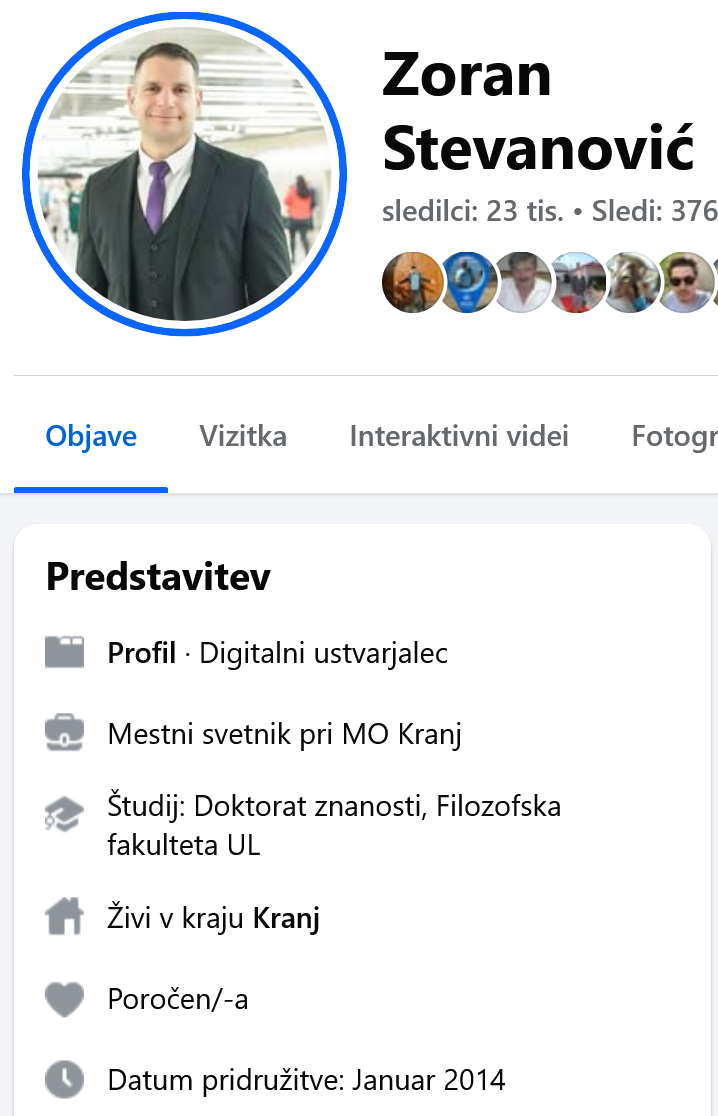Viewport: 718px width, 1116px height.
Task: Open the Interaktivni videi tab
Action: (x=459, y=436)
